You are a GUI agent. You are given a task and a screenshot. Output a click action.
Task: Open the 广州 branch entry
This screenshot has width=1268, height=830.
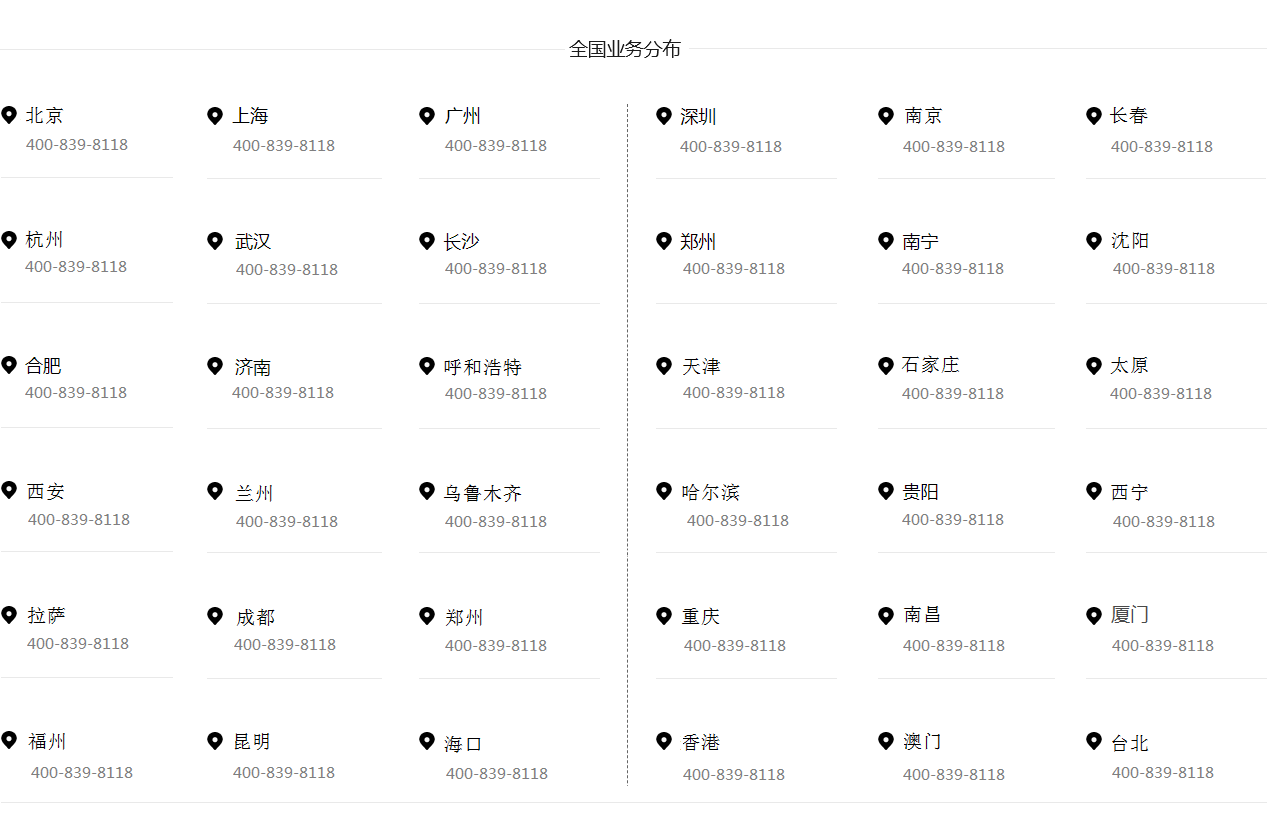[462, 116]
